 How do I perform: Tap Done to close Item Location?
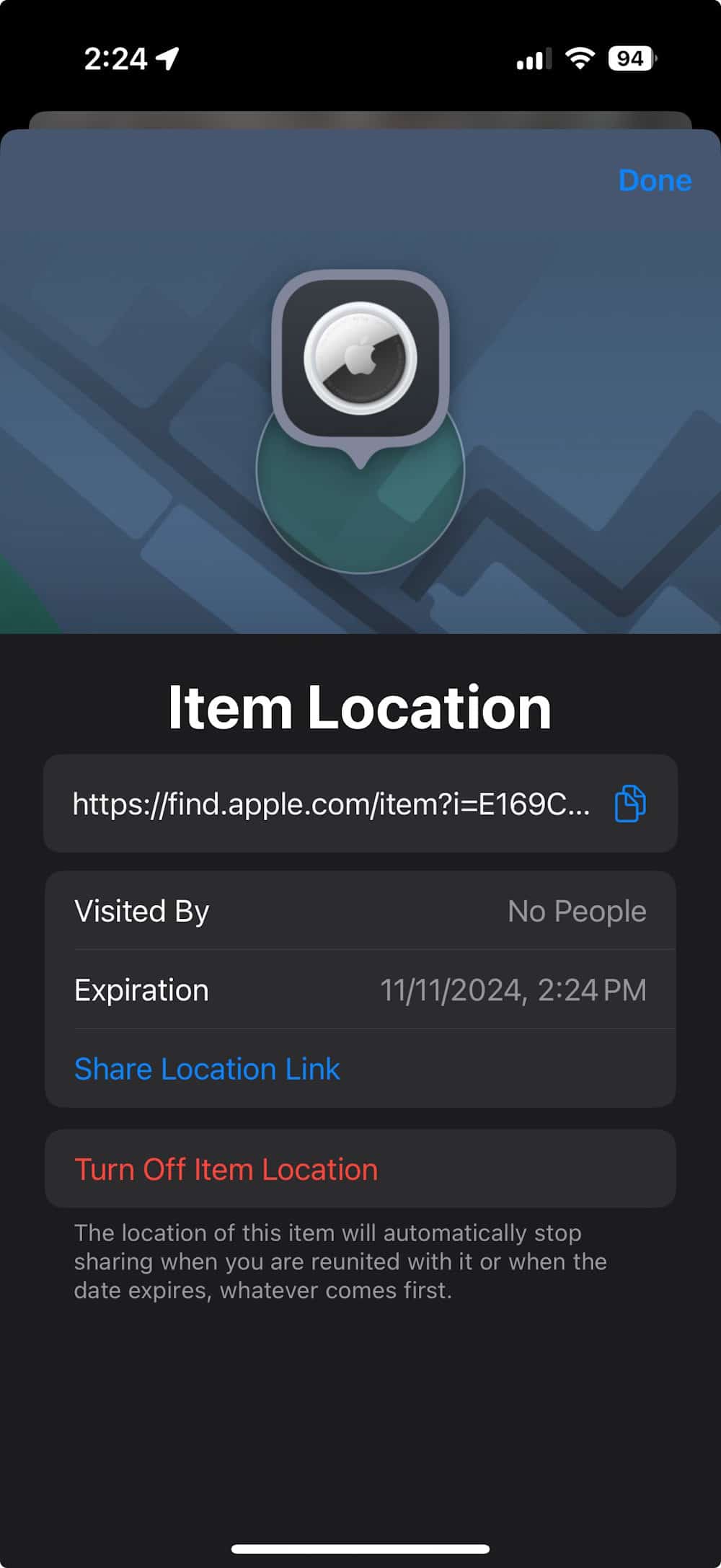click(x=654, y=180)
